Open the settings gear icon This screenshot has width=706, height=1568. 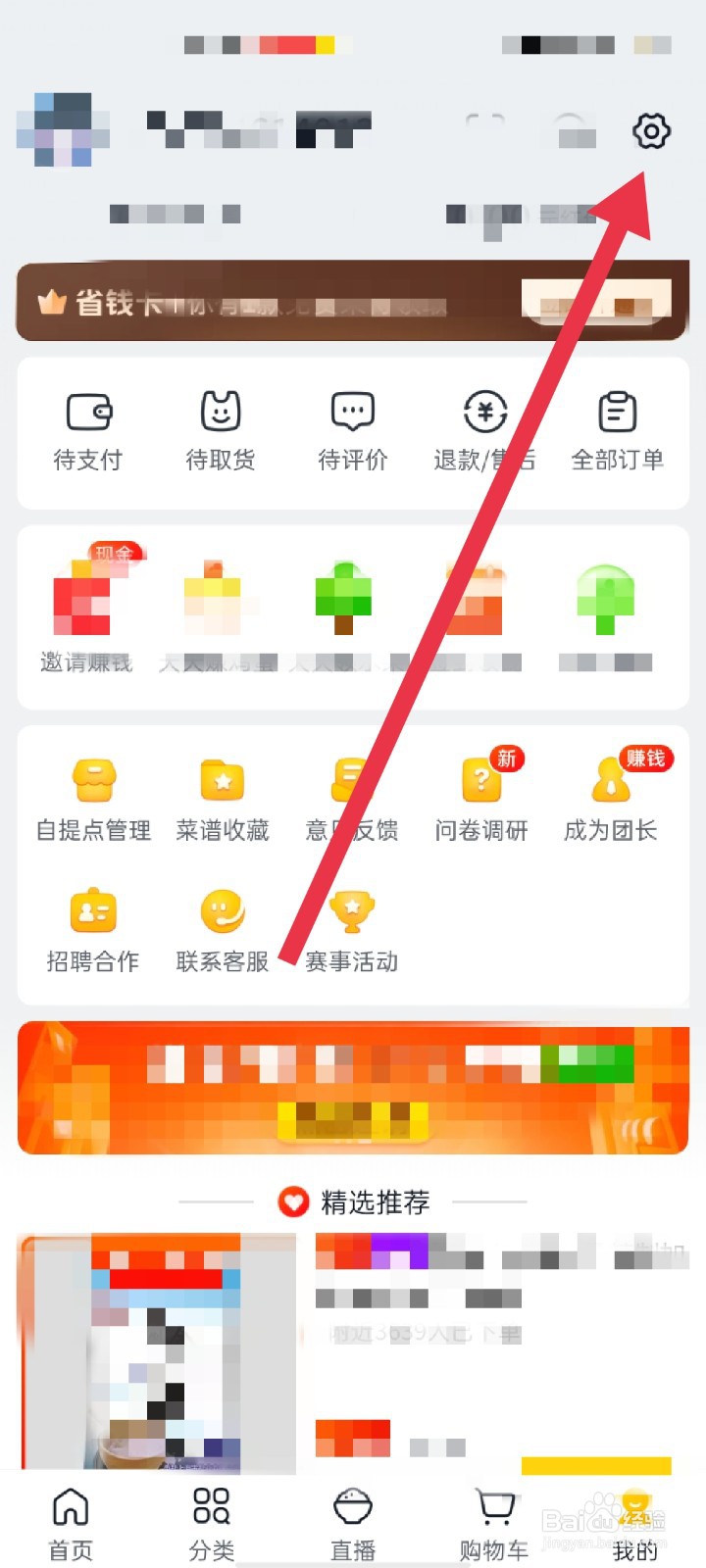pyautogui.click(x=650, y=130)
